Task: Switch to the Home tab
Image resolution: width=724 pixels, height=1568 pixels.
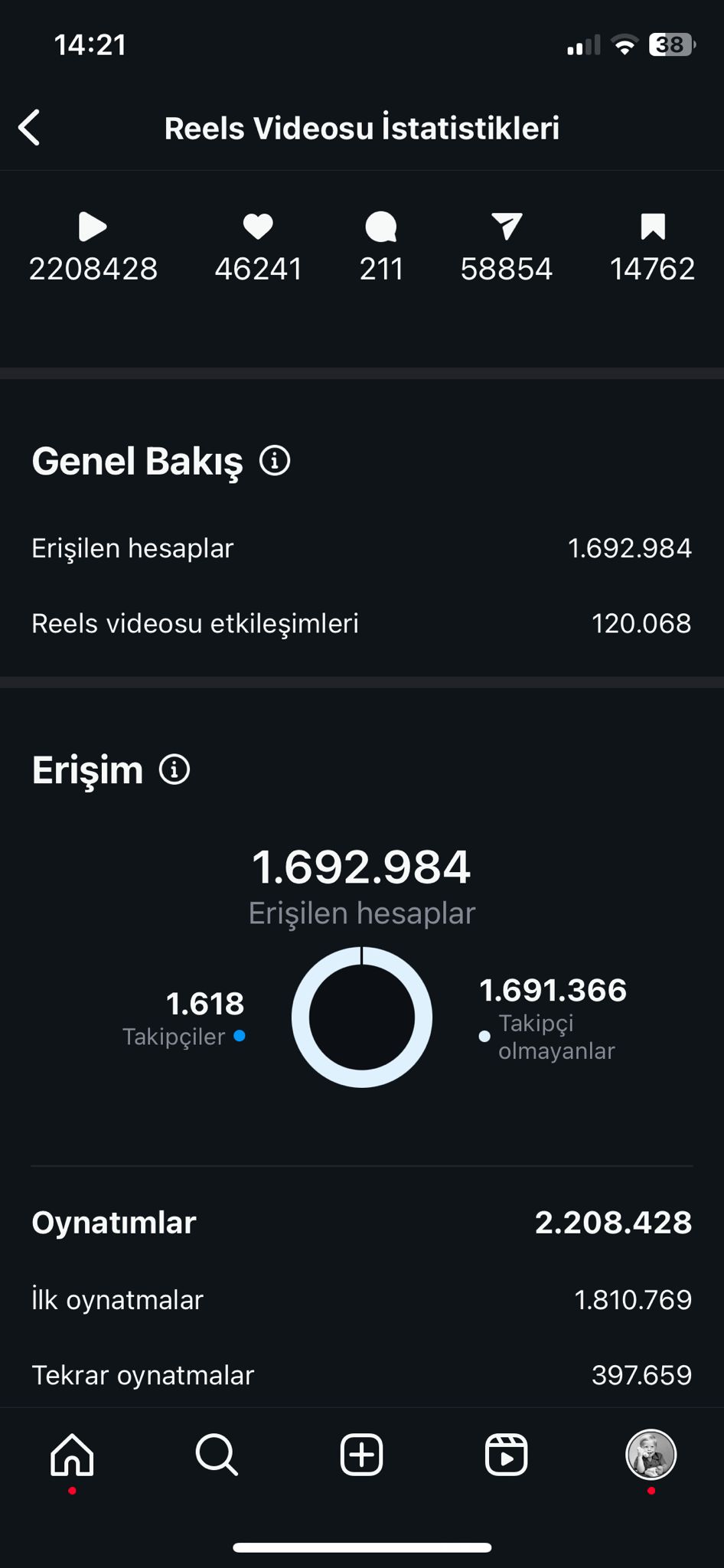Action: pos(72,1455)
